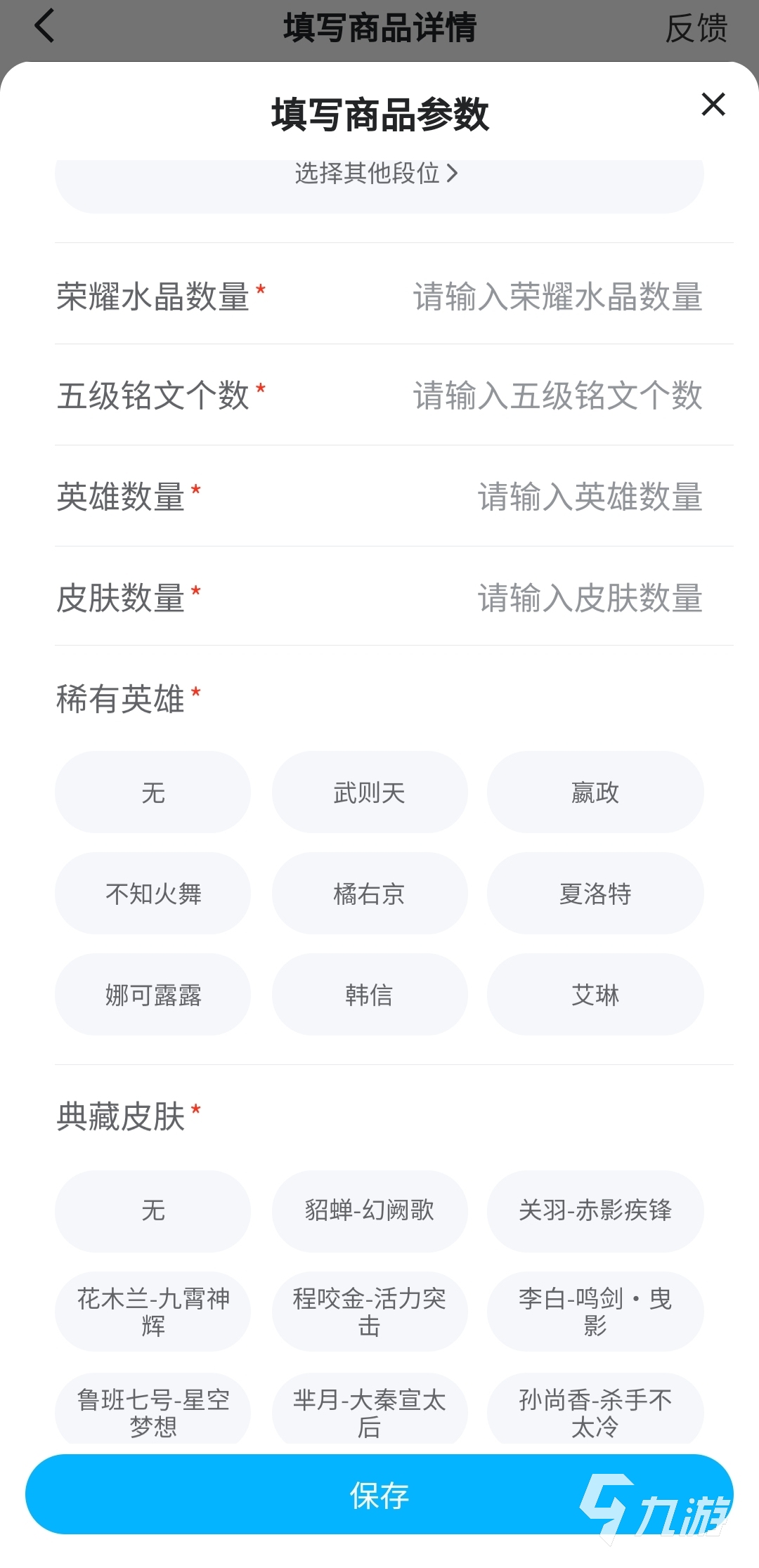Image resolution: width=759 pixels, height=1568 pixels.
Task: Pick the 娜可露露 hero chip
Action: click(x=153, y=995)
